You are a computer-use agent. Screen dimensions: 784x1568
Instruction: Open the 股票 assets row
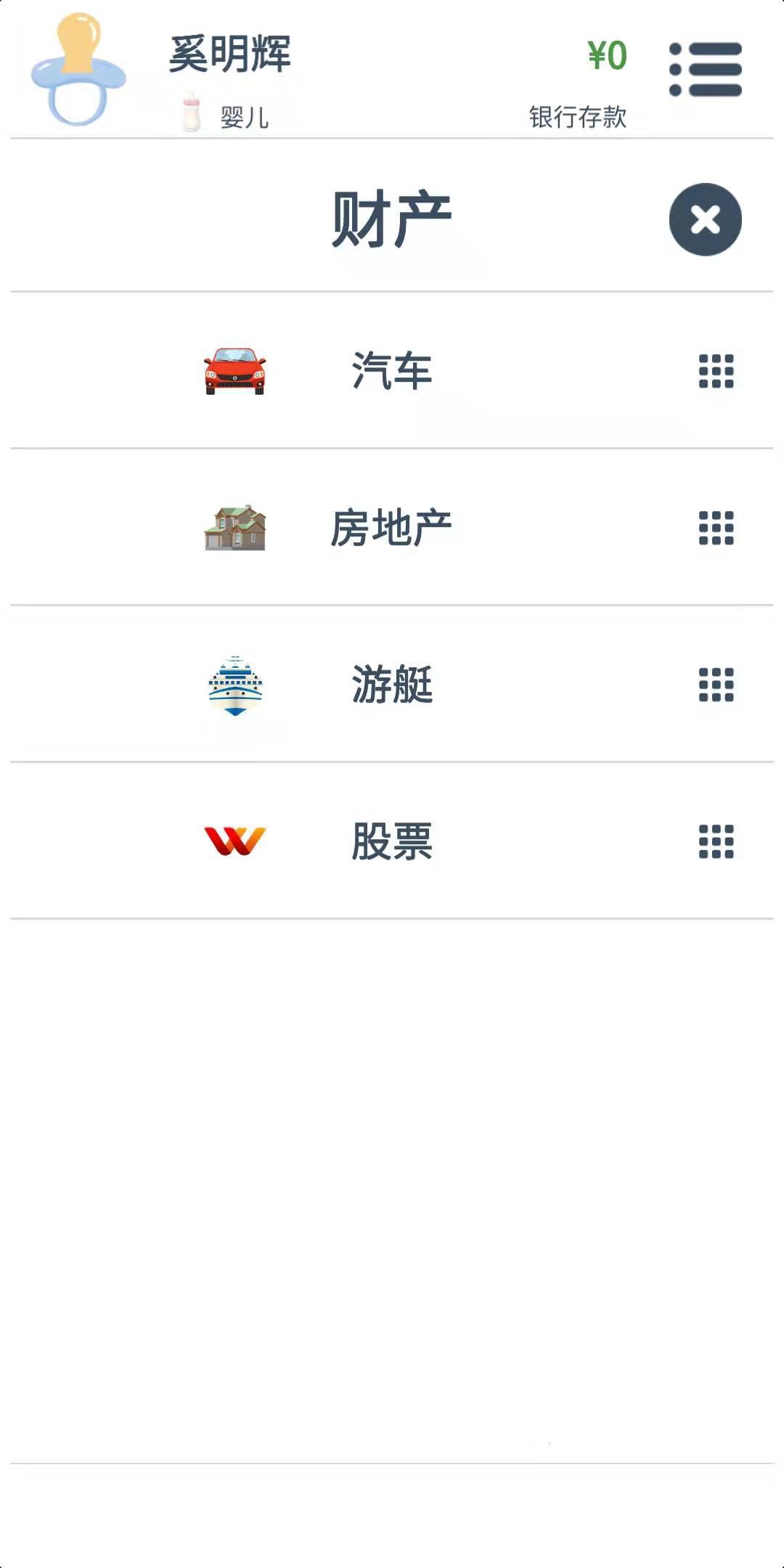[392, 841]
